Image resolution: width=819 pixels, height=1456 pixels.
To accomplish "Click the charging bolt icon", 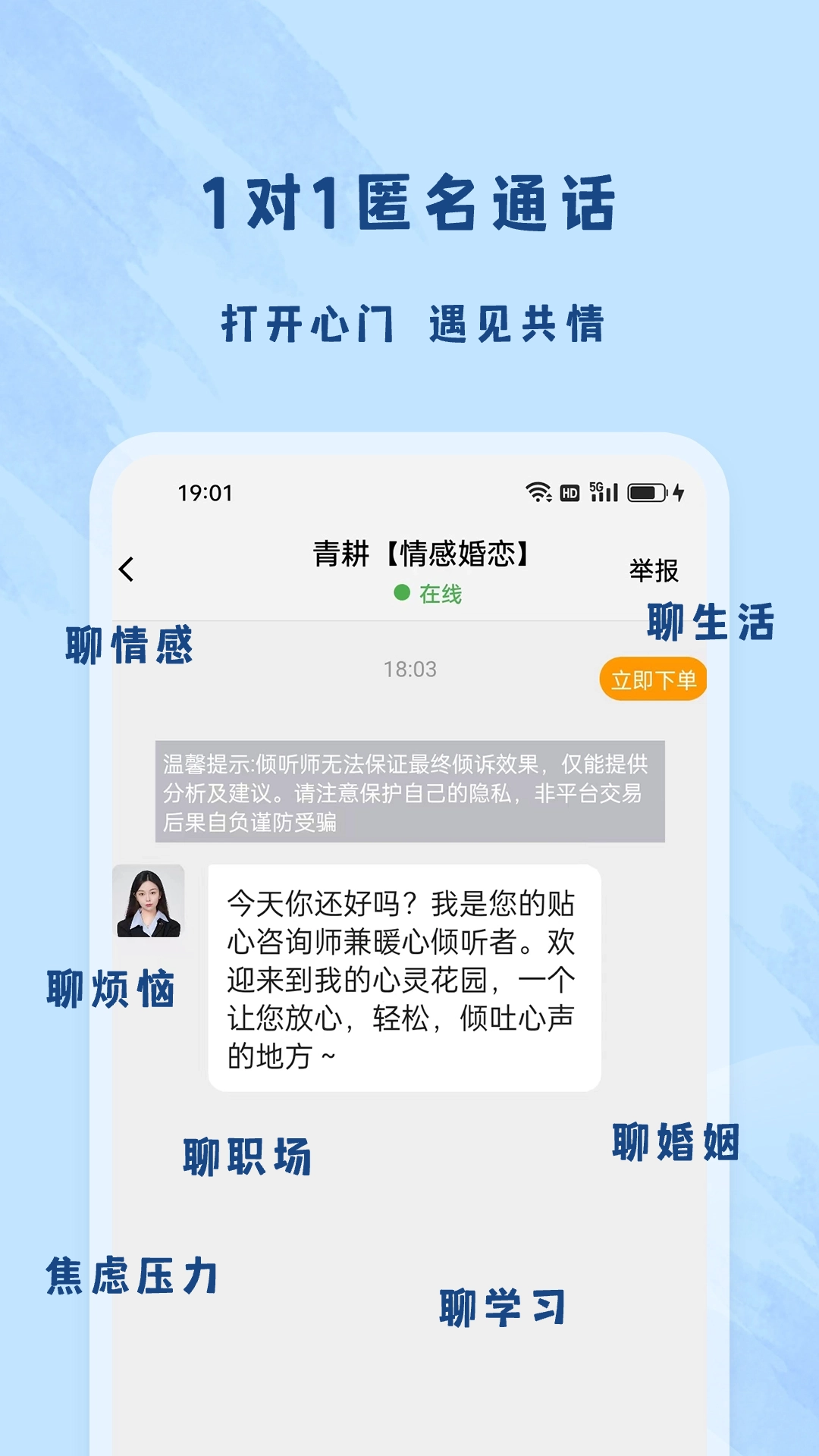I will [x=677, y=492].
